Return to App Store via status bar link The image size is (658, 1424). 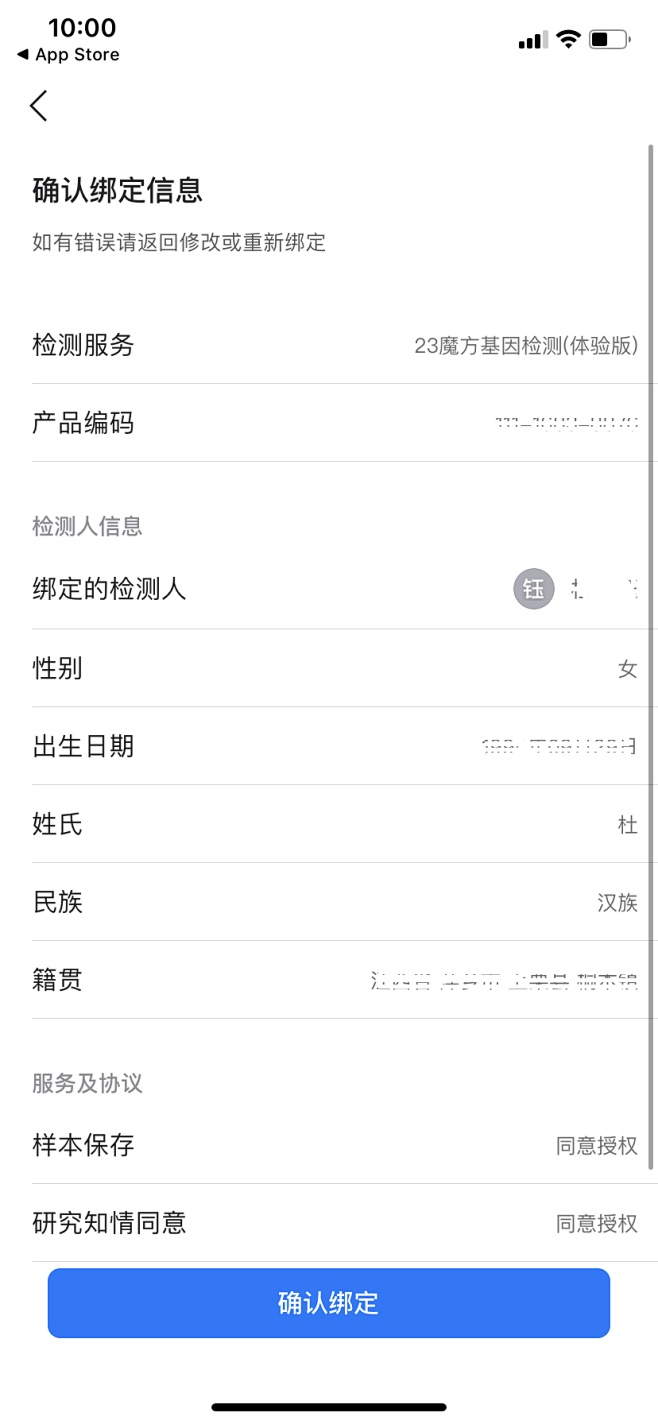tap(68, 55)
